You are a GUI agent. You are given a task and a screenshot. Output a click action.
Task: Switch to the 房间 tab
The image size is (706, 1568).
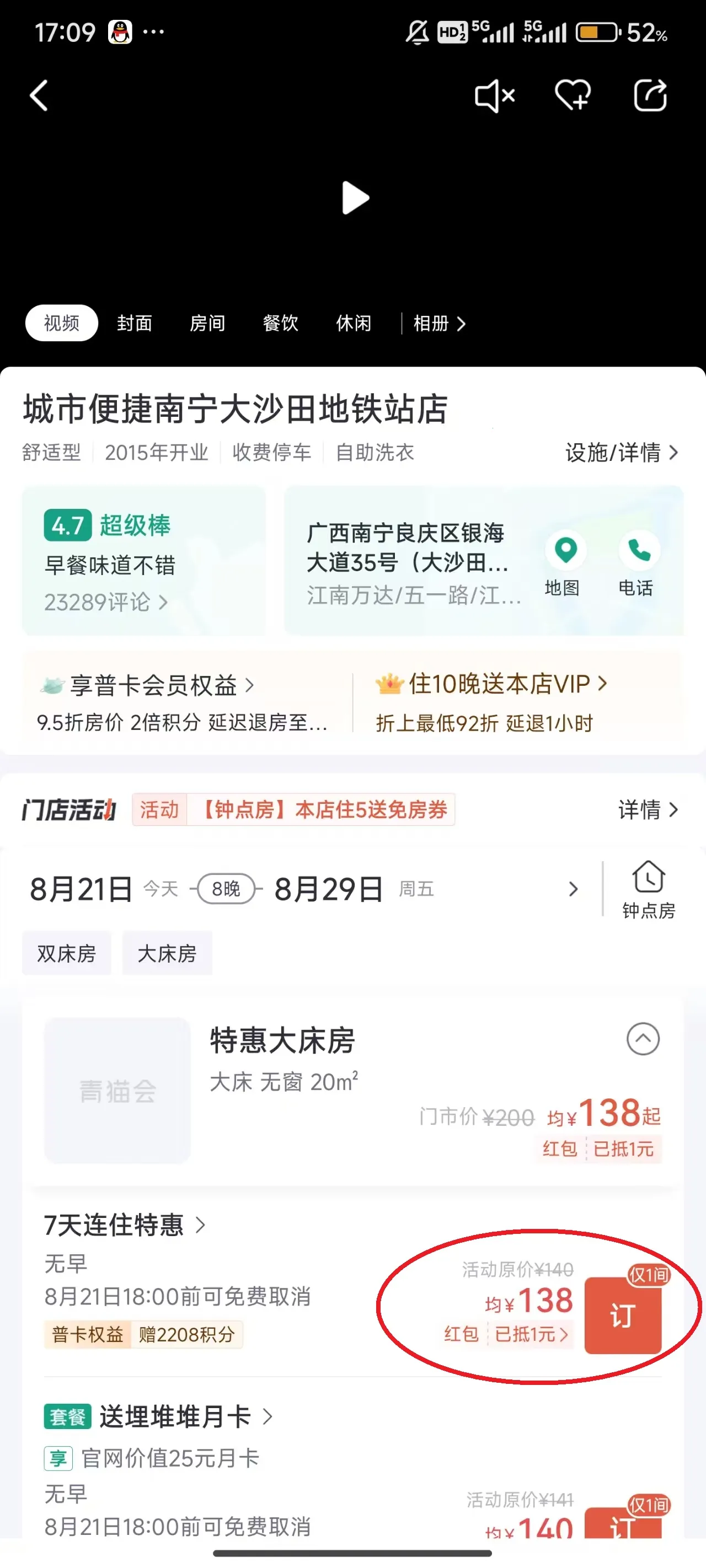point(208,323)
